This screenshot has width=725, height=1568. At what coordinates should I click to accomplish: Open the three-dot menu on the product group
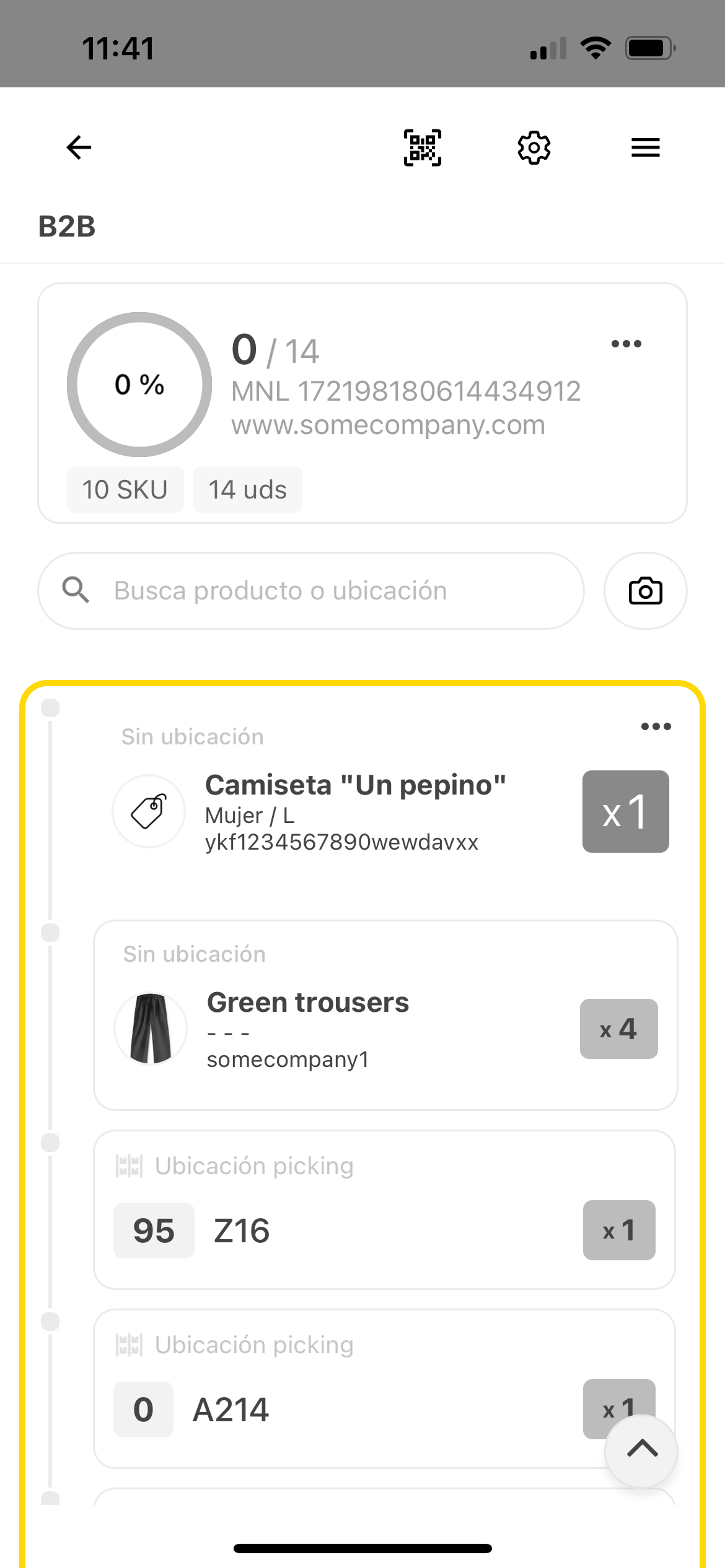(x=655, y=726)
